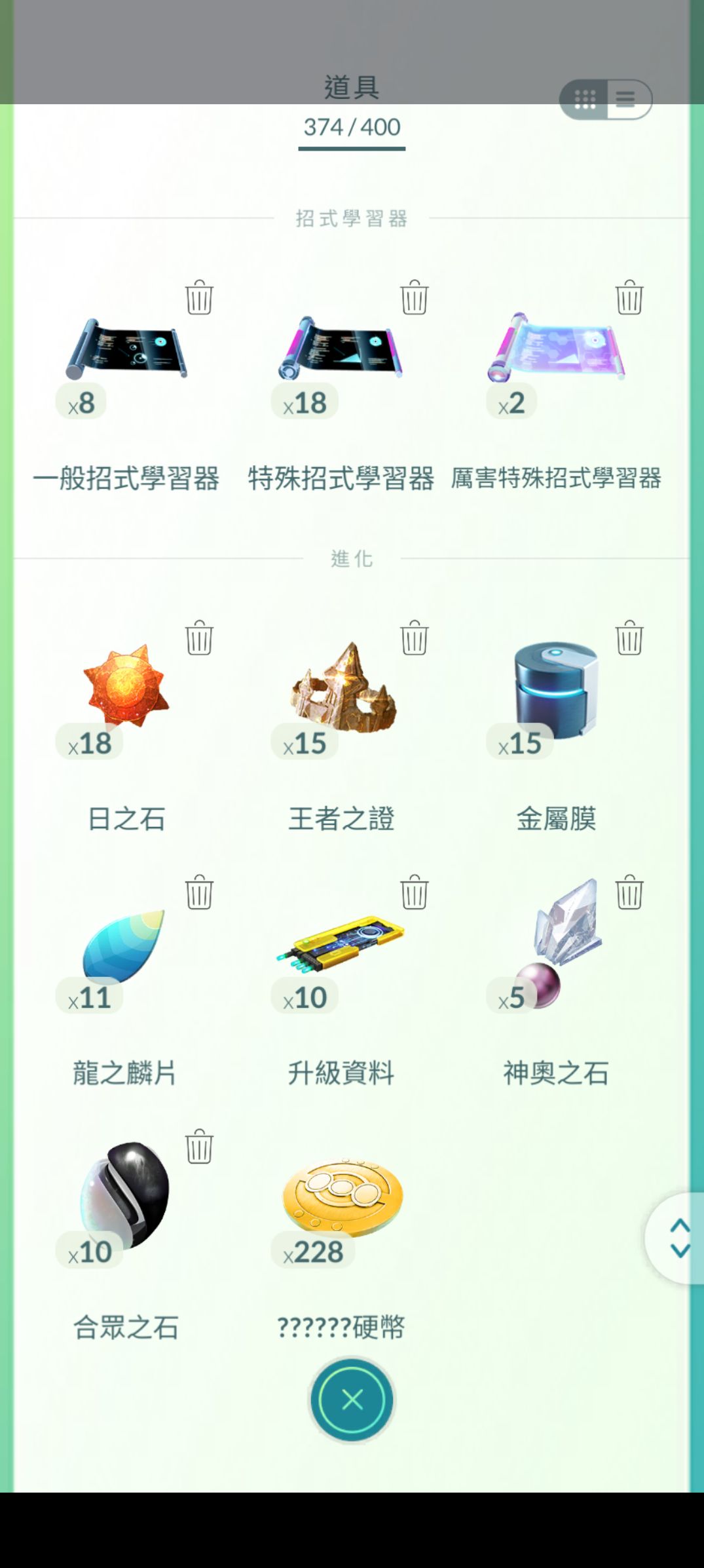Screen dimensions: 704x1568
Task: Tap trash icon for 特殊招式學習器
Action: pyautogui.click(x=414, y=298)
